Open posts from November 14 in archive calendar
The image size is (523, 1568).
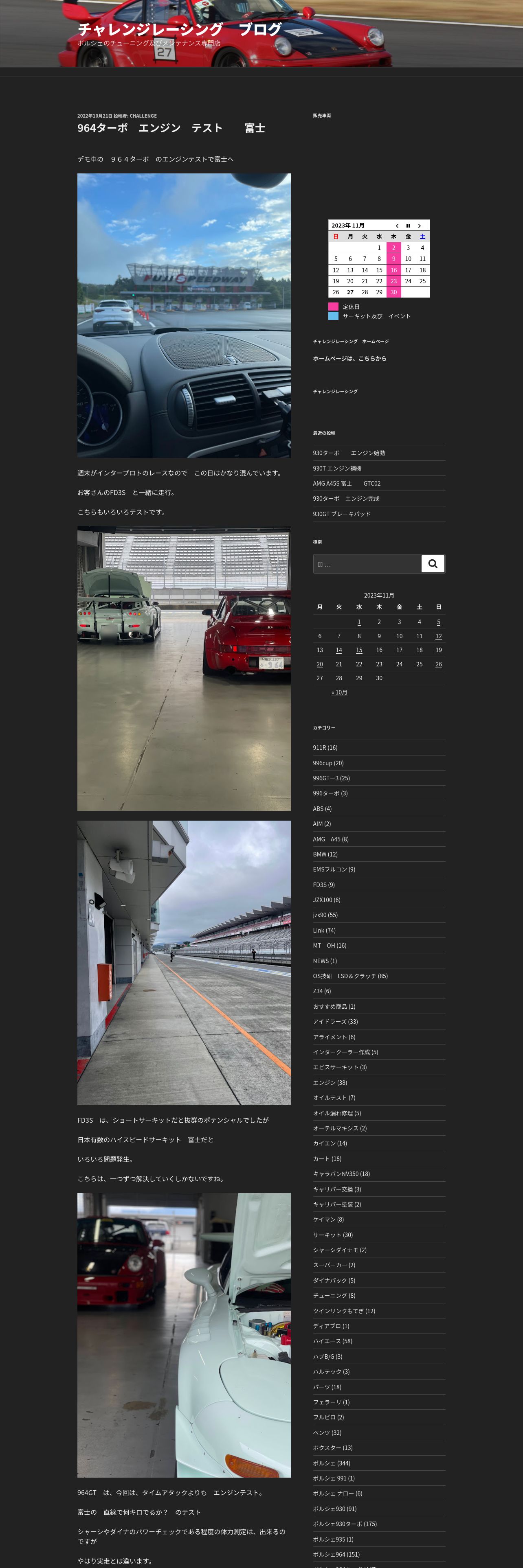338,650
